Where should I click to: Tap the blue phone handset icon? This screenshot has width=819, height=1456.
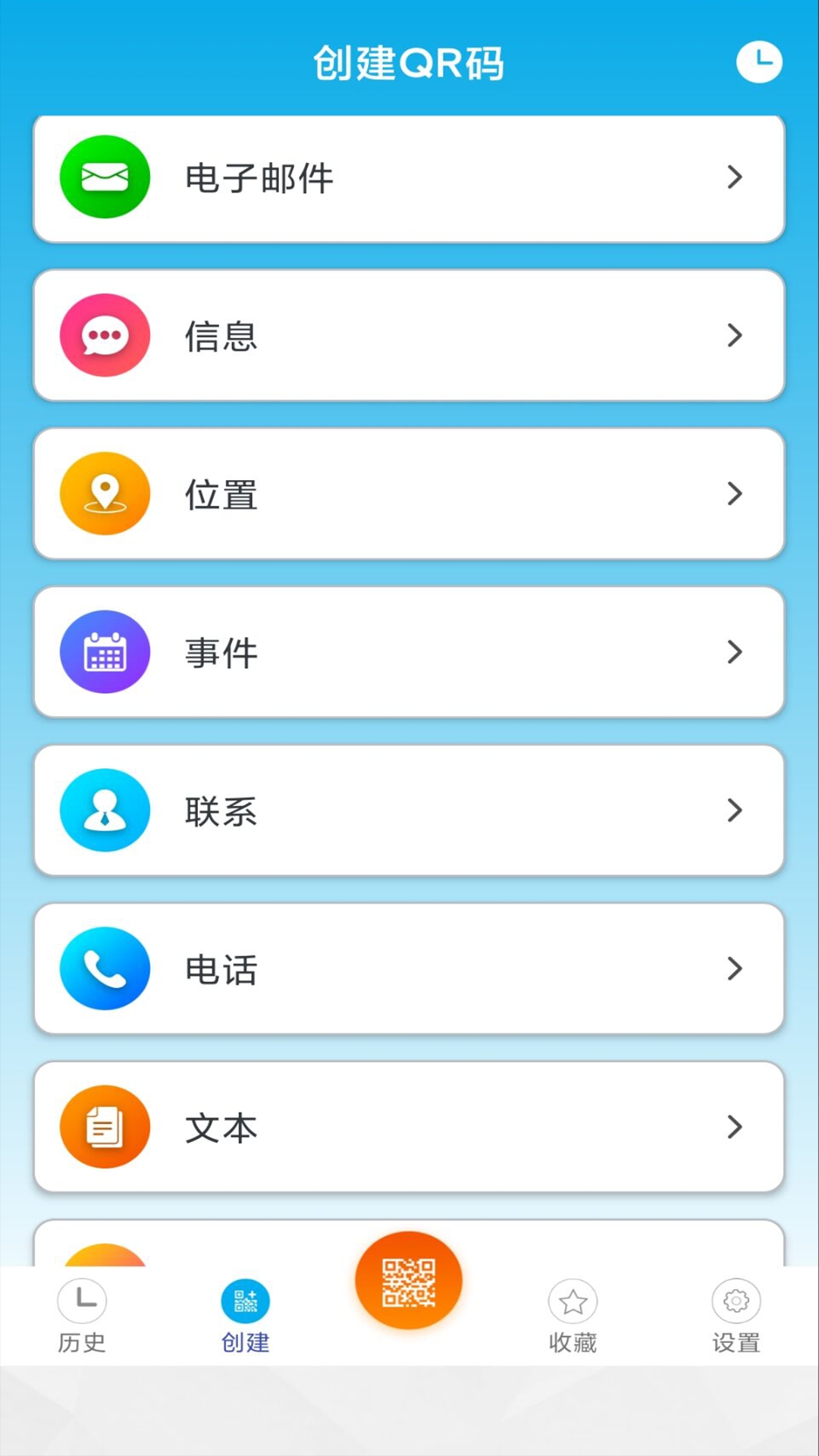105,968
